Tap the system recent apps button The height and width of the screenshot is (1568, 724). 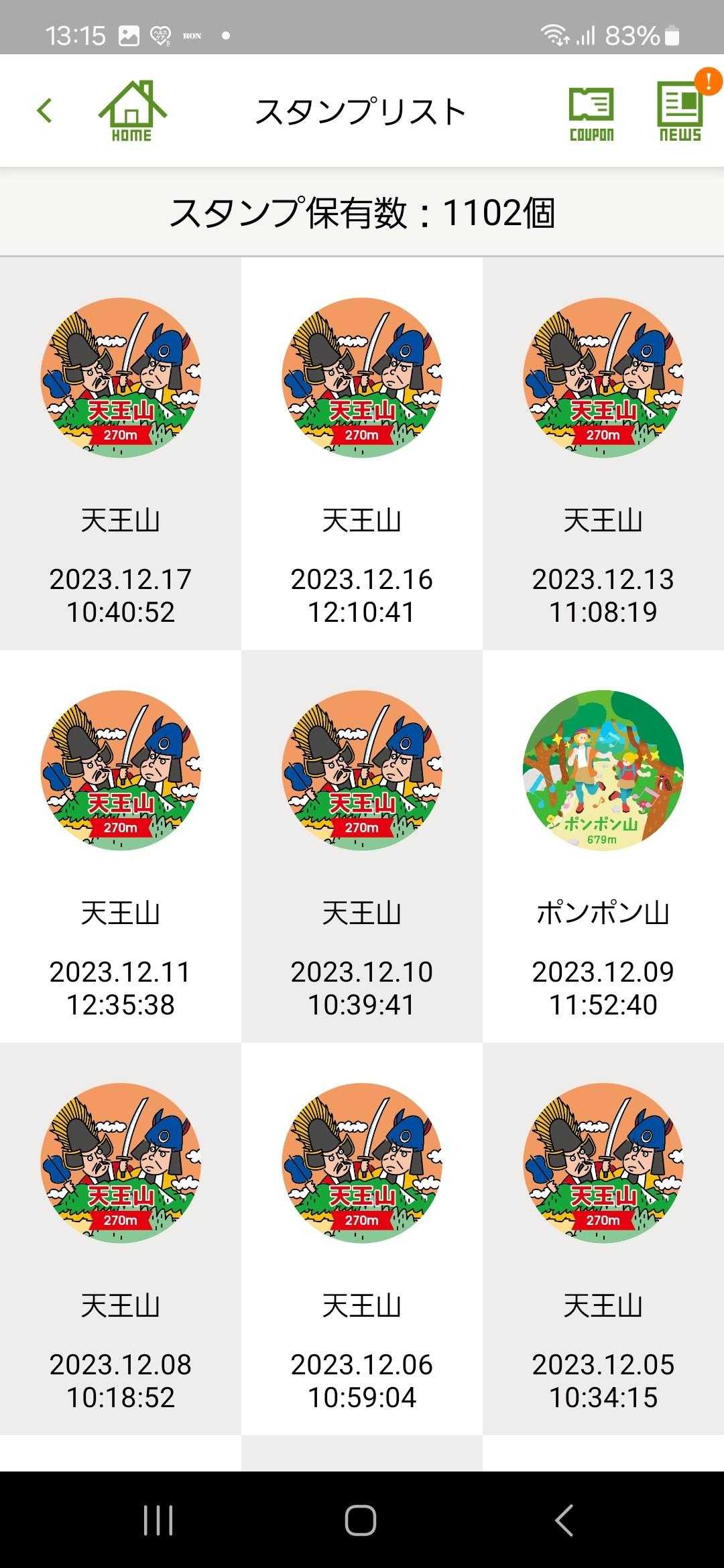click(x=158, y=1520)
